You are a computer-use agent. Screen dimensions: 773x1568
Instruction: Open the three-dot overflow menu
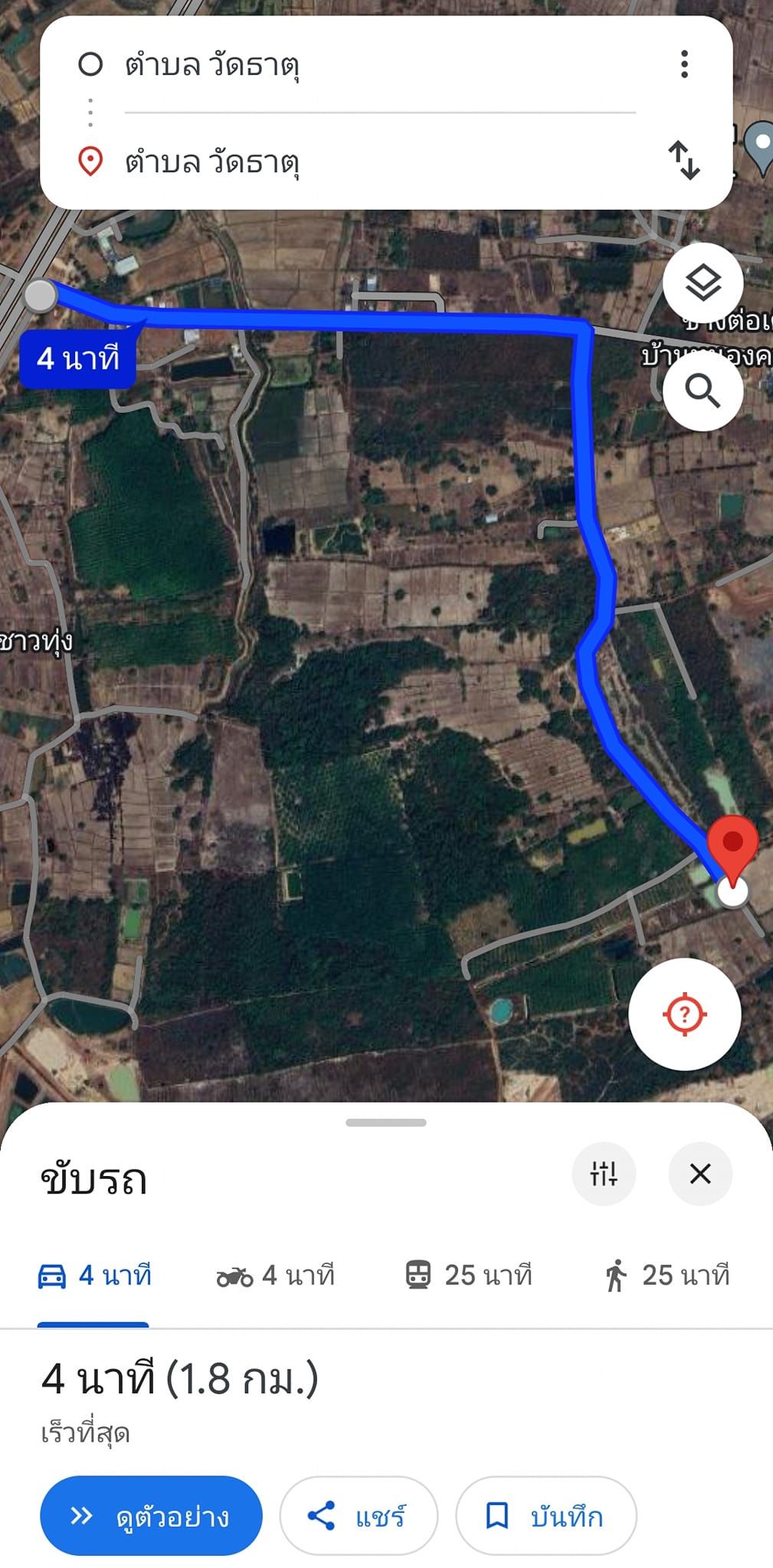coord(684,64)
